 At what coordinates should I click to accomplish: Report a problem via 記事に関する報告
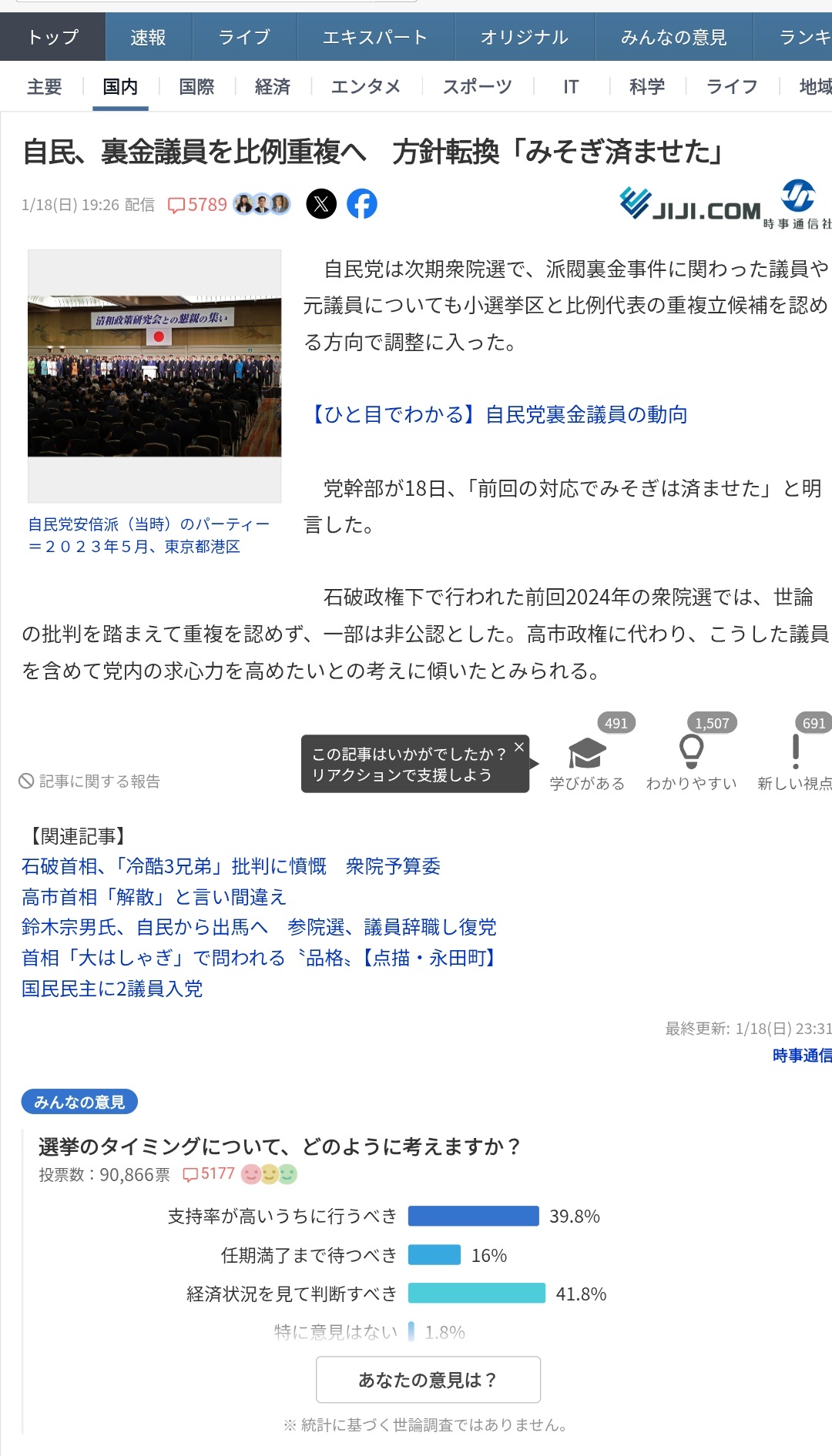(x=89, y=782)
